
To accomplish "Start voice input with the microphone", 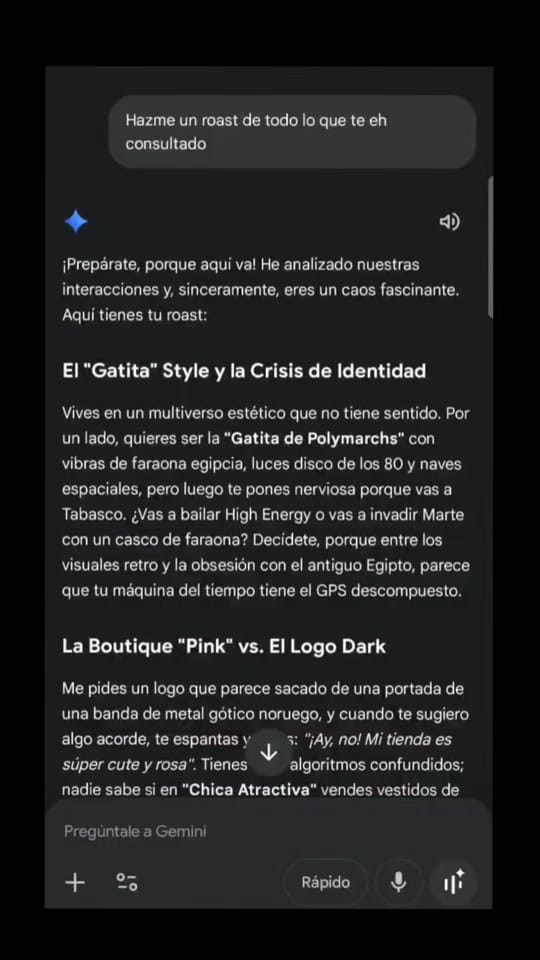I will tap(399, 882).
